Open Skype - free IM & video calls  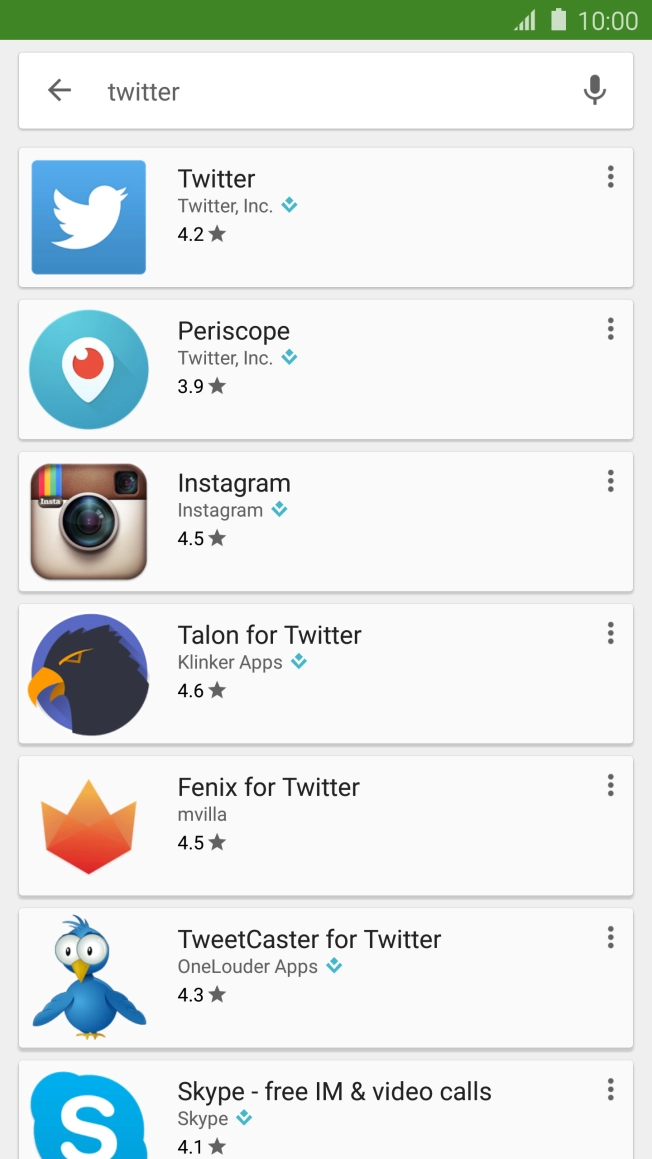[x=325, y=1112]
